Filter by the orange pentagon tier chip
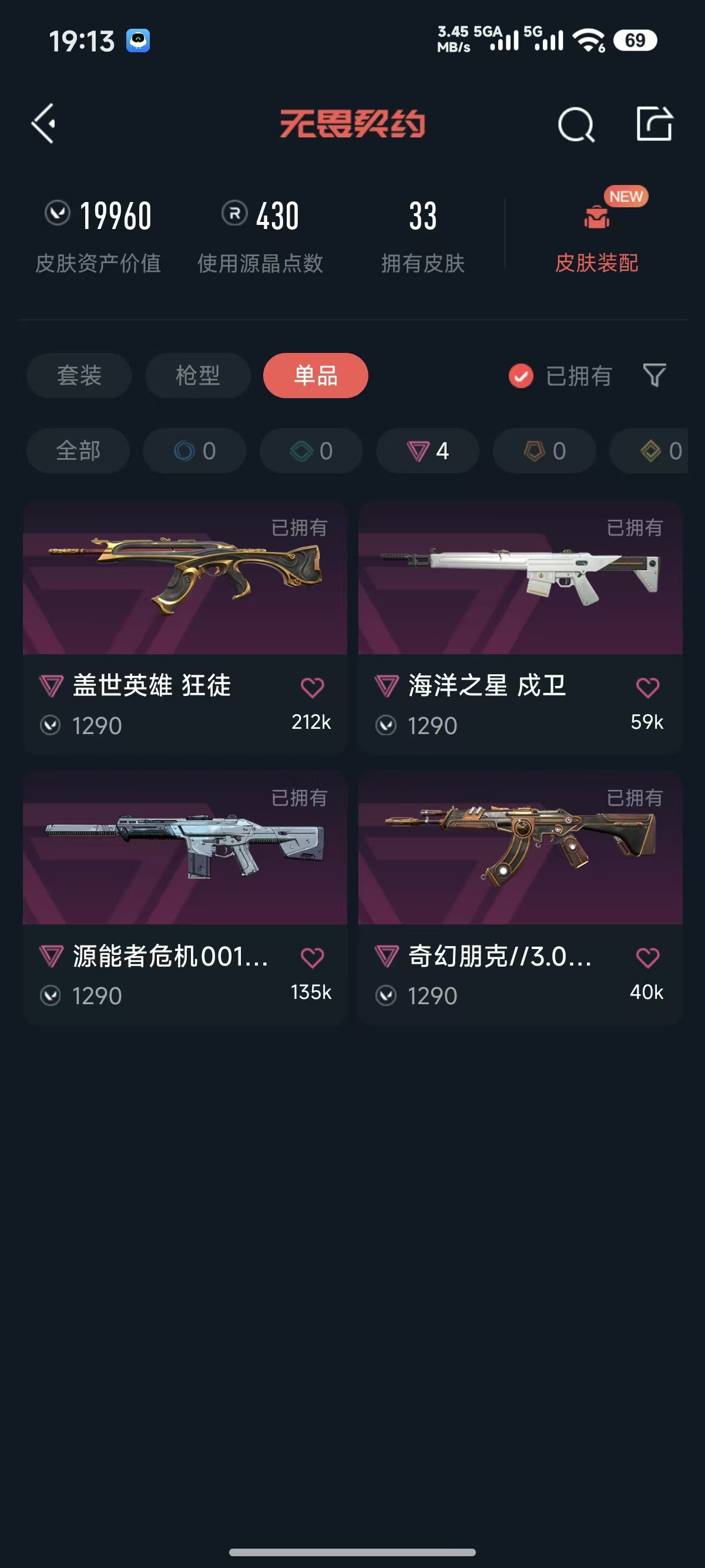 click(544, 451)
